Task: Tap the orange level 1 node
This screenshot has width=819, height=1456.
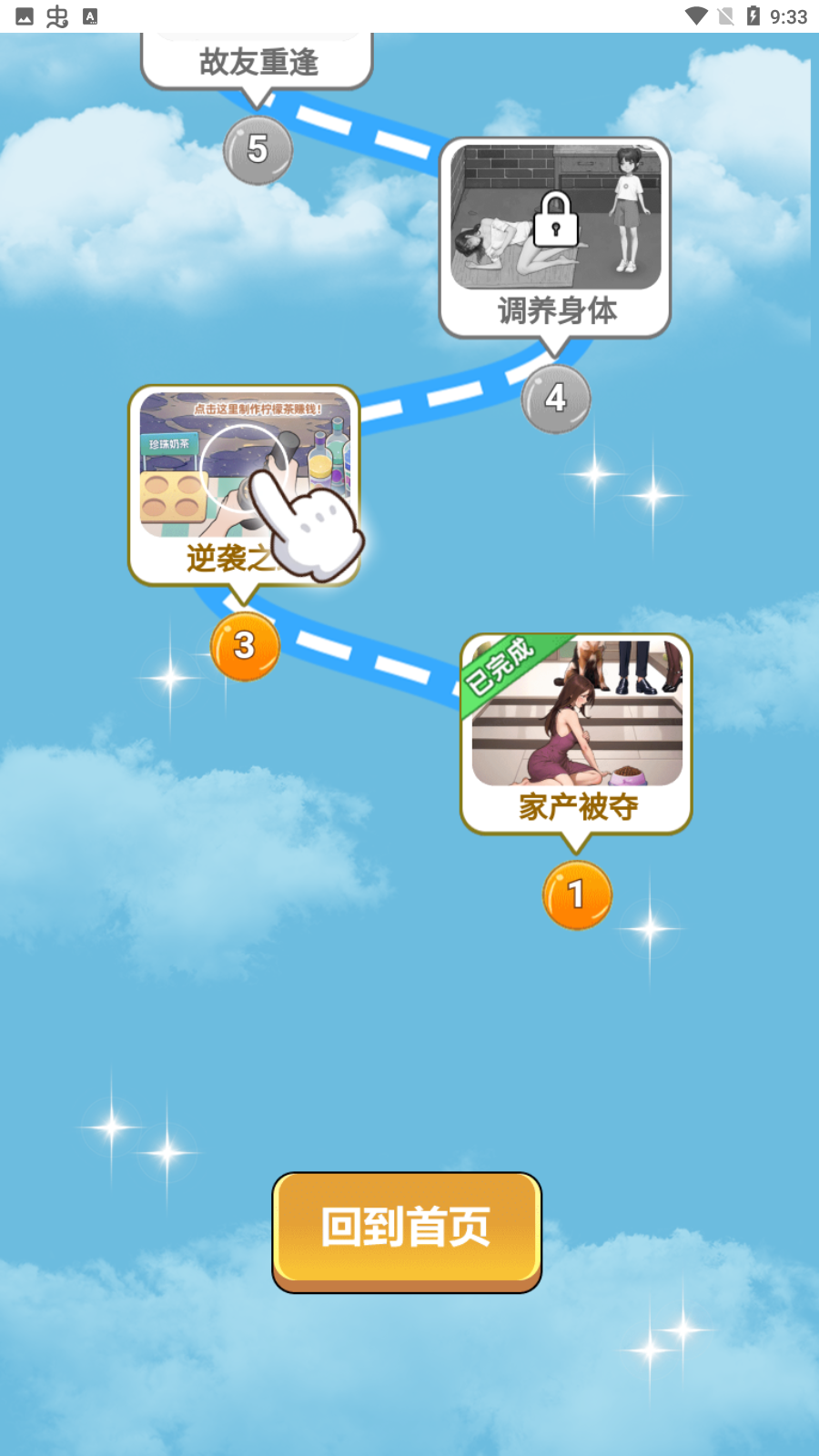Action: (577, 895)
